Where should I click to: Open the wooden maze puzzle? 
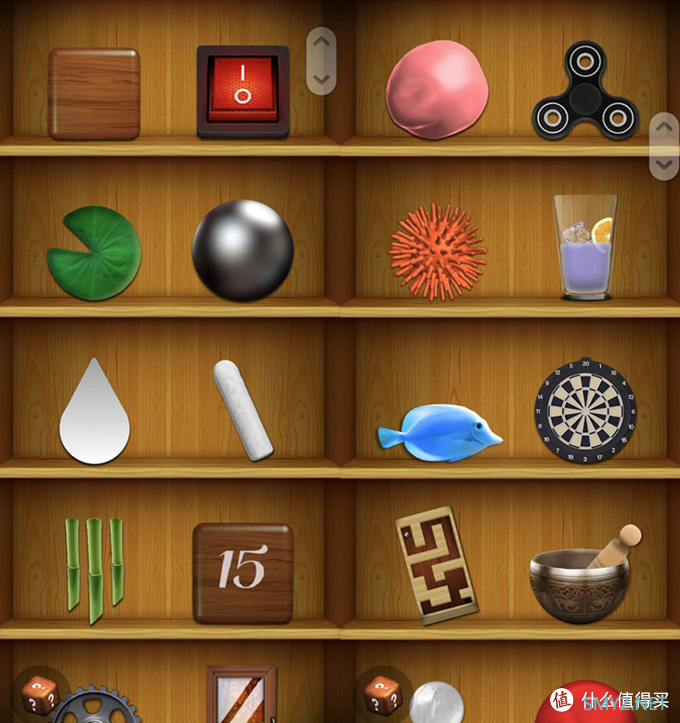435,564
